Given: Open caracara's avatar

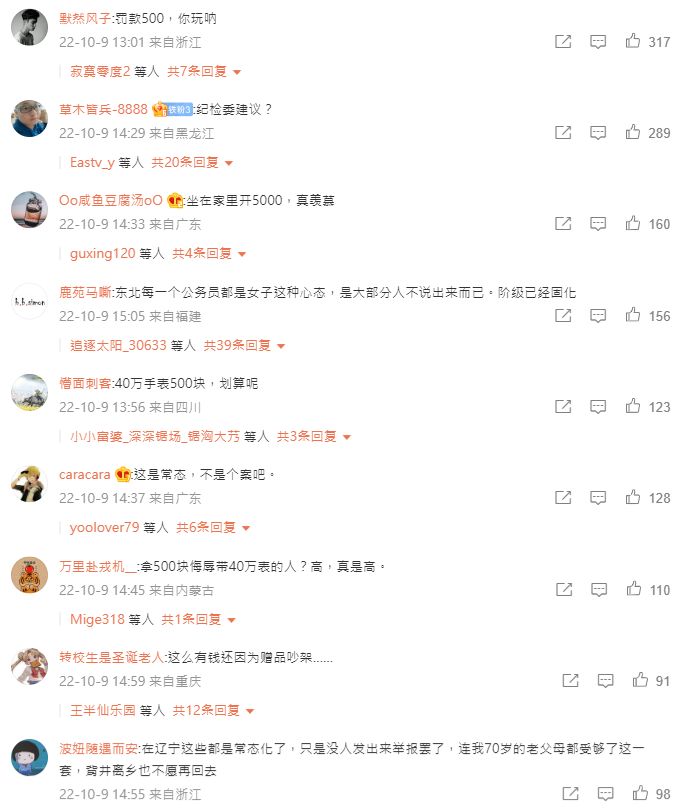Looking at the screenshot, I should pyautogui.click(x=29, y=485).
